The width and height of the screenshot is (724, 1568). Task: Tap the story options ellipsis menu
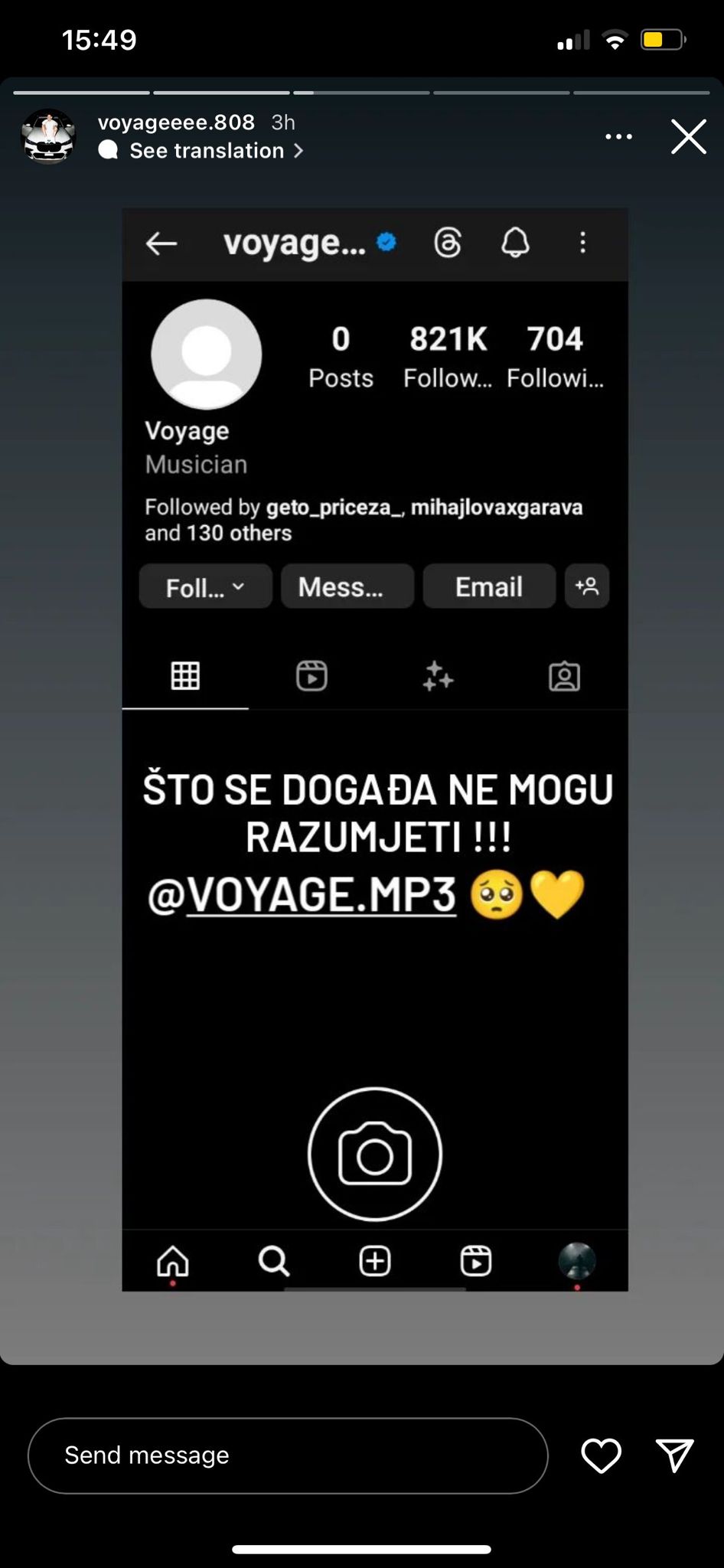[618, 136]
